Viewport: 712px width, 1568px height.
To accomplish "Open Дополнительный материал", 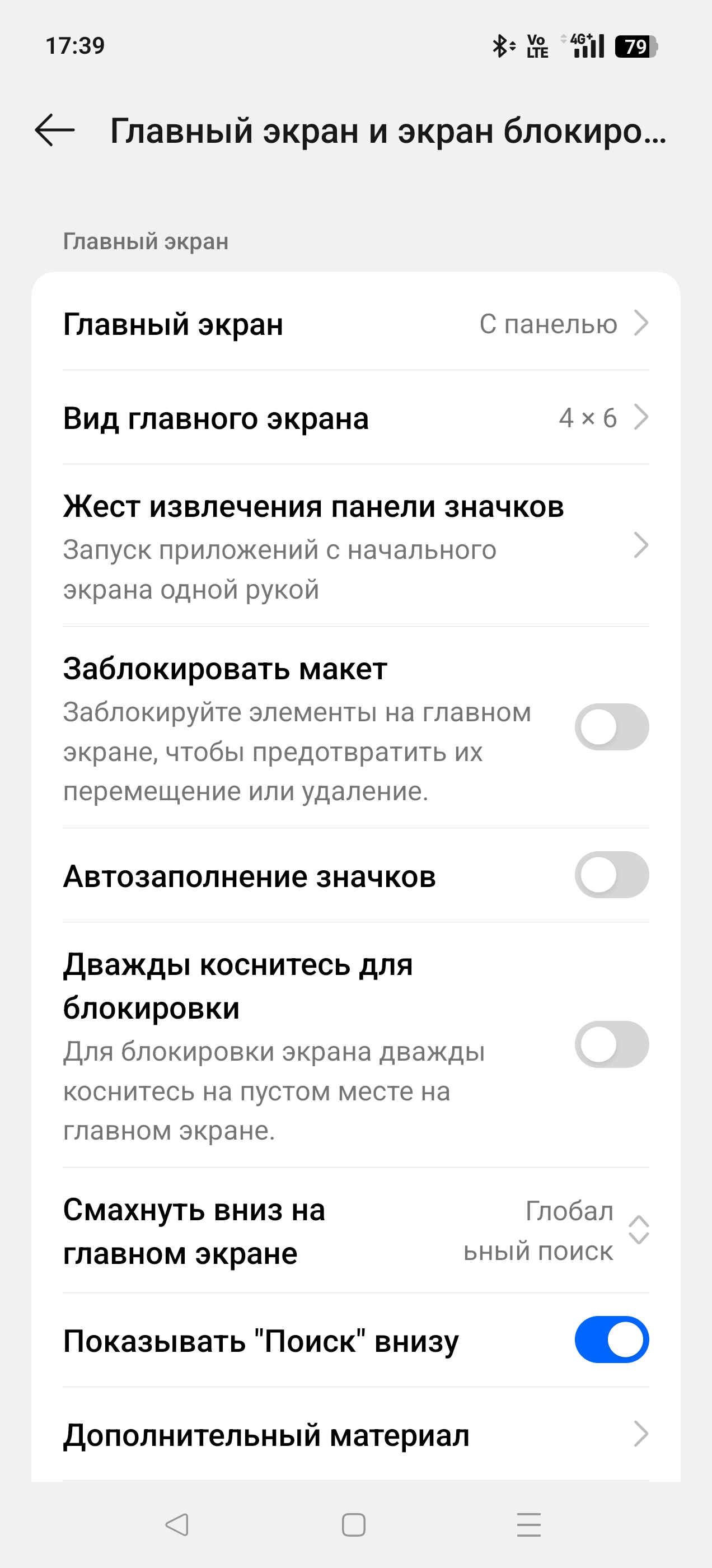I will 356,1434.
